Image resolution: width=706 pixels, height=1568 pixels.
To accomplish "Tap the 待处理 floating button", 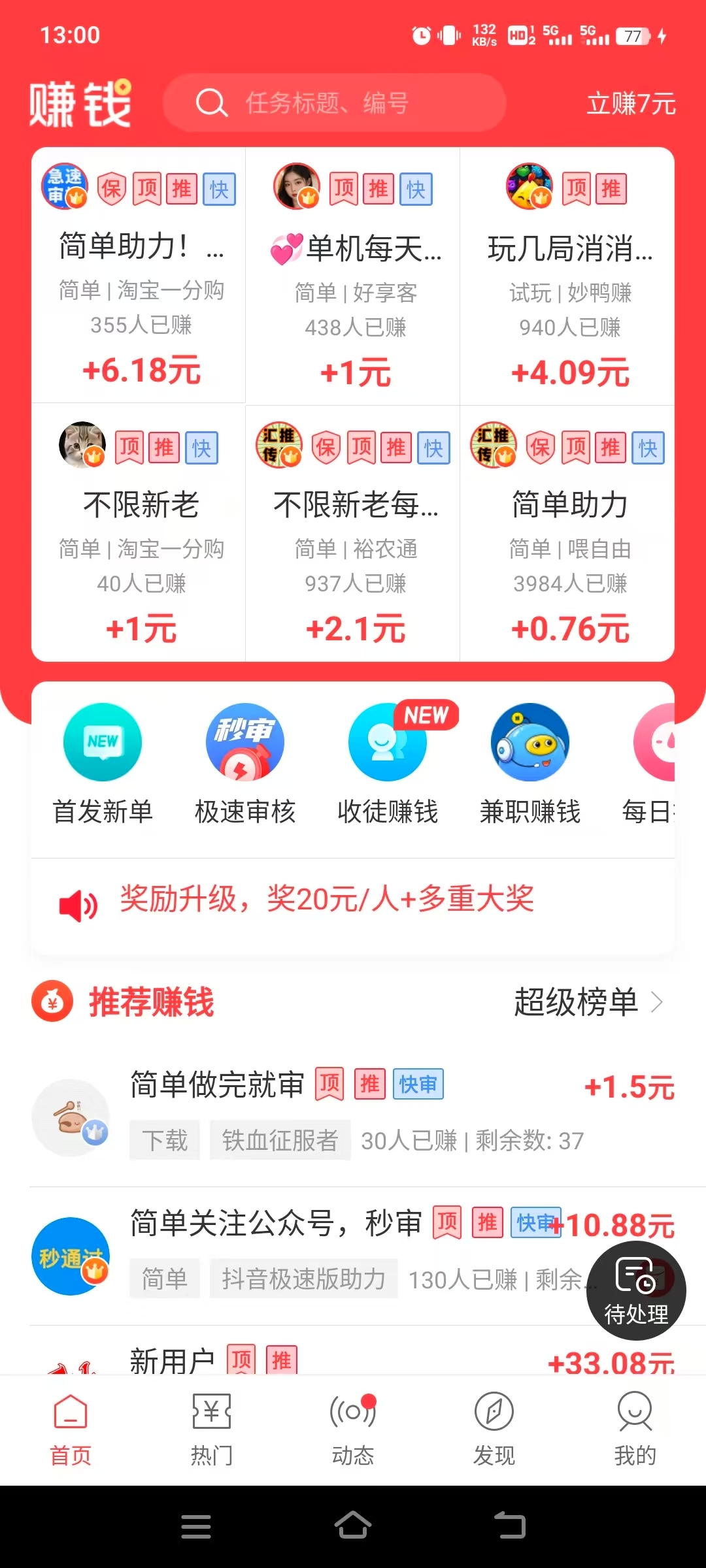I will 636,1291.
